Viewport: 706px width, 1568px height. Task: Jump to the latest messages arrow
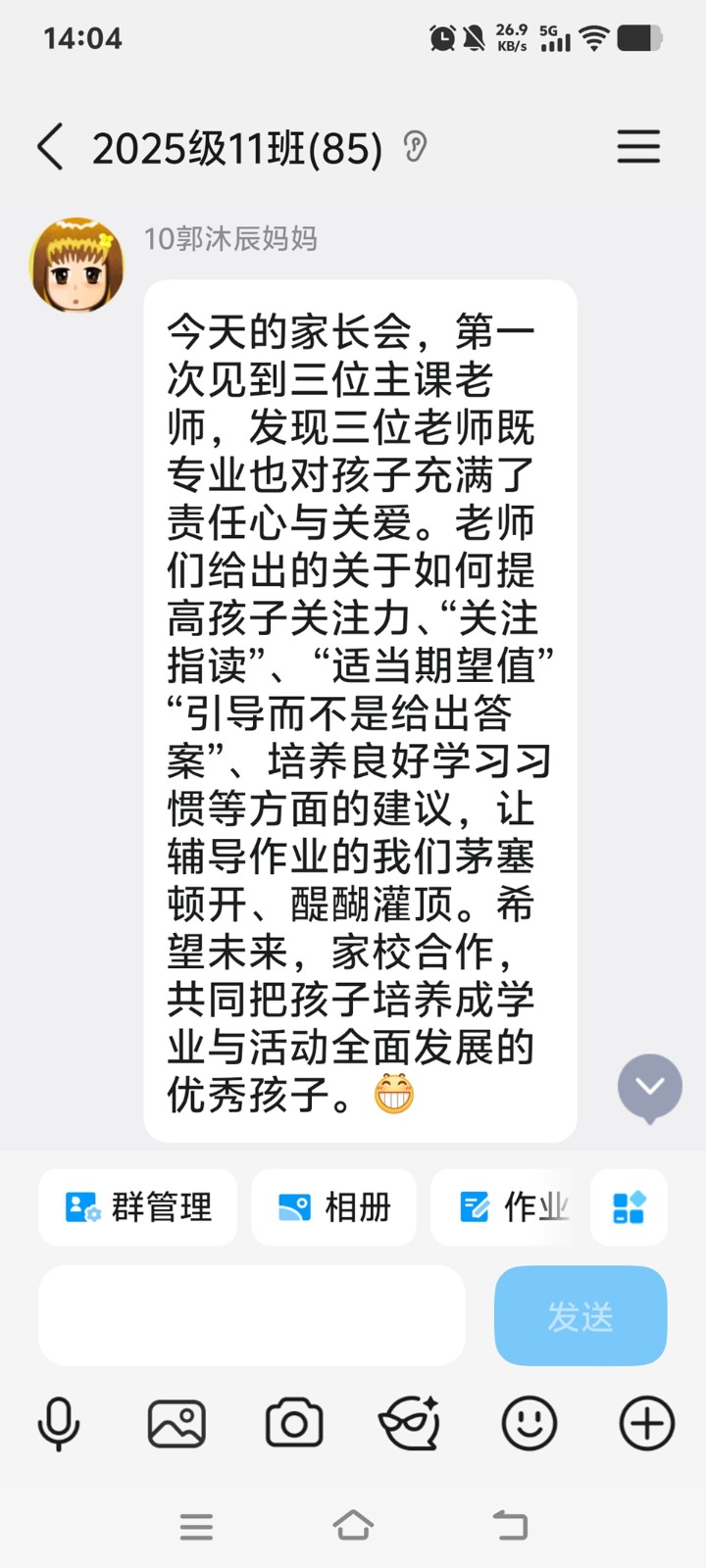(x=649, y=1086)
